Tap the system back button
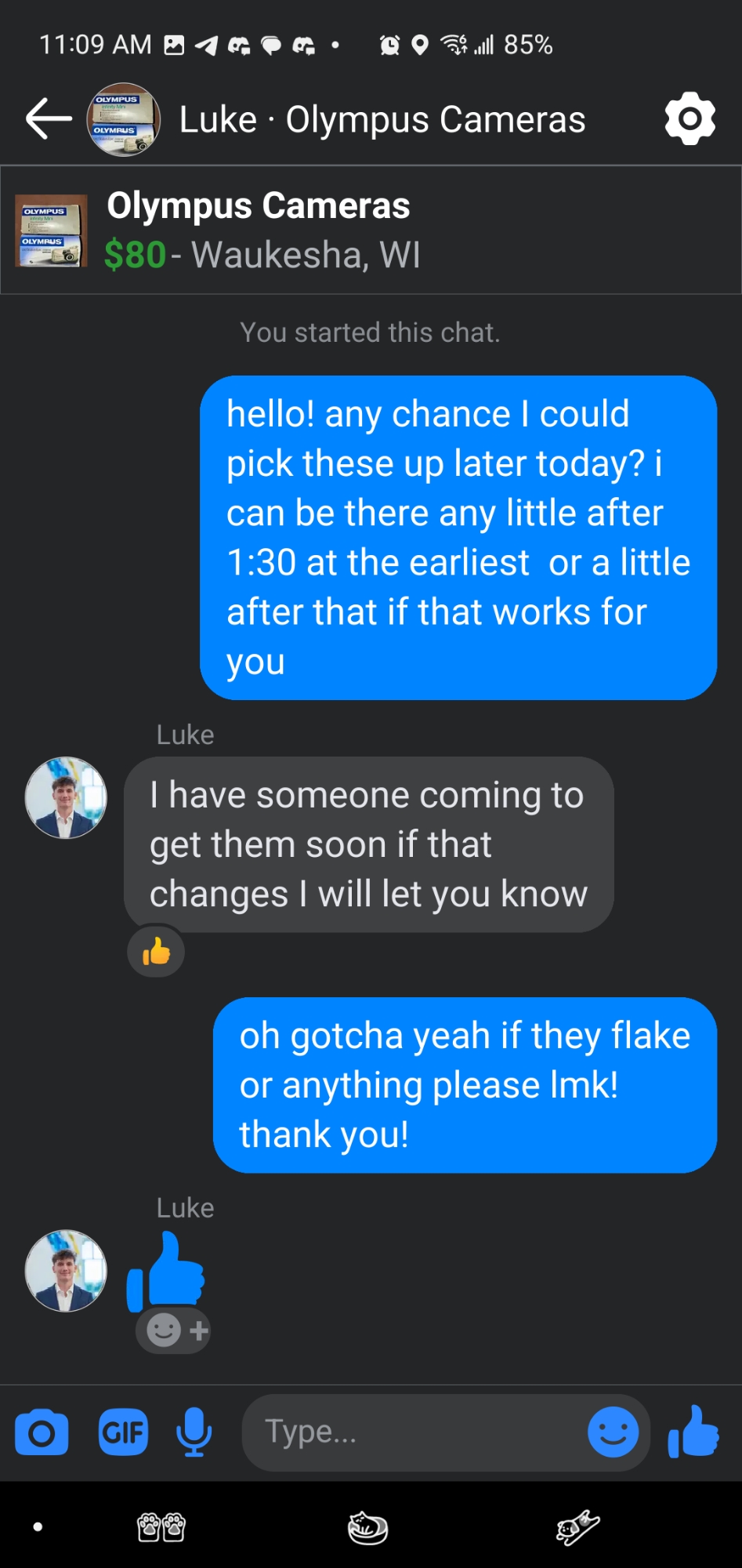 577,1527
